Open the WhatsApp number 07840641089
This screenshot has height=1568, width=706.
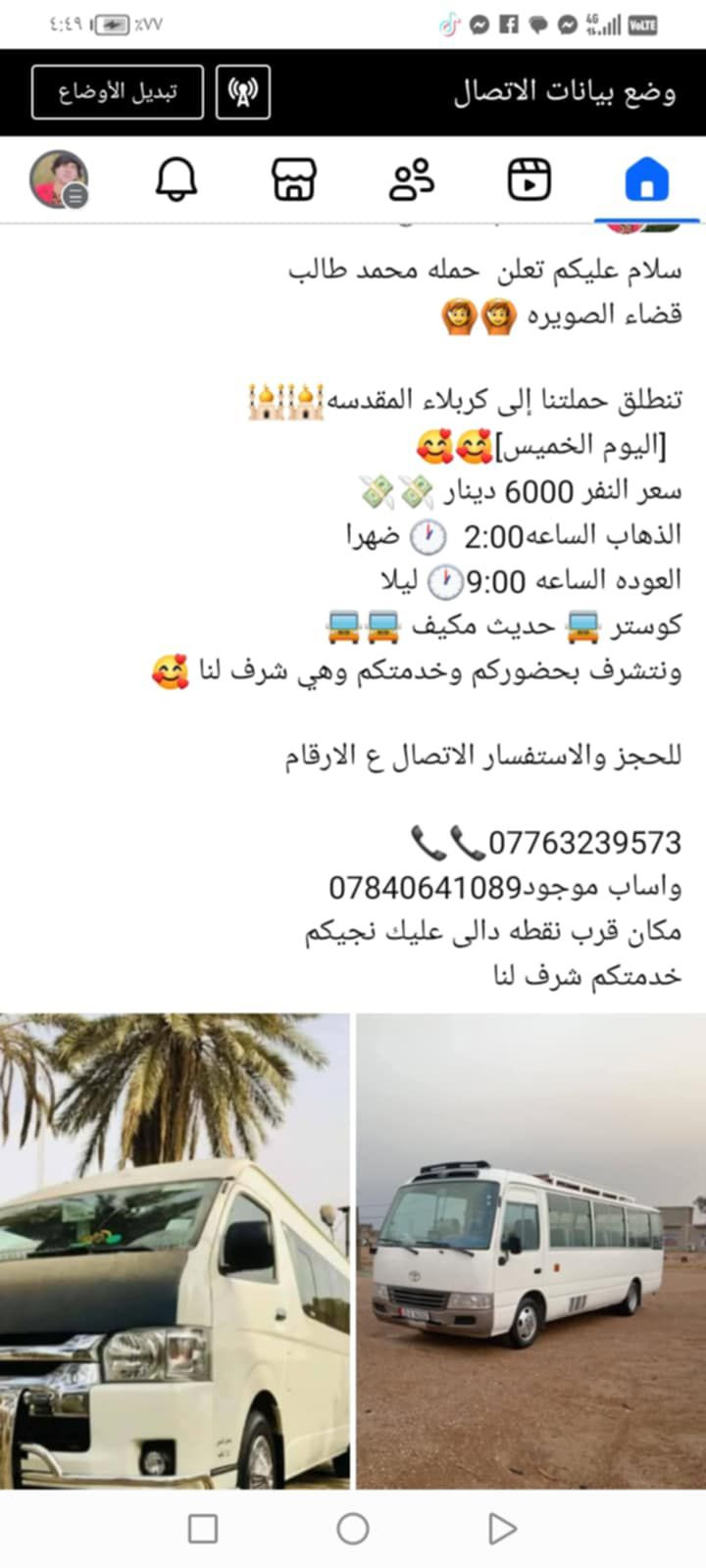point(425,888)
